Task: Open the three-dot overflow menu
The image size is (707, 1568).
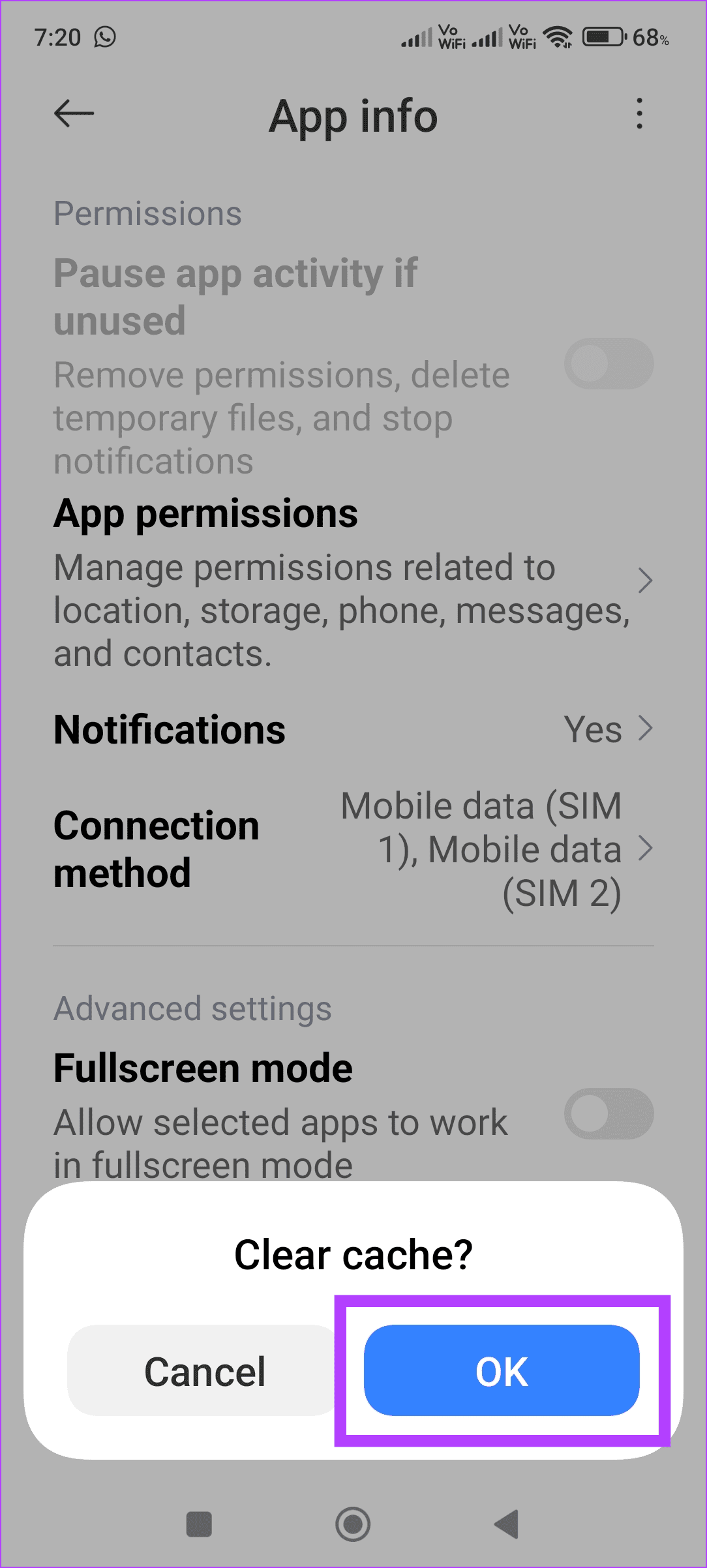Action: pyautogui.click(x=639, y=114)
